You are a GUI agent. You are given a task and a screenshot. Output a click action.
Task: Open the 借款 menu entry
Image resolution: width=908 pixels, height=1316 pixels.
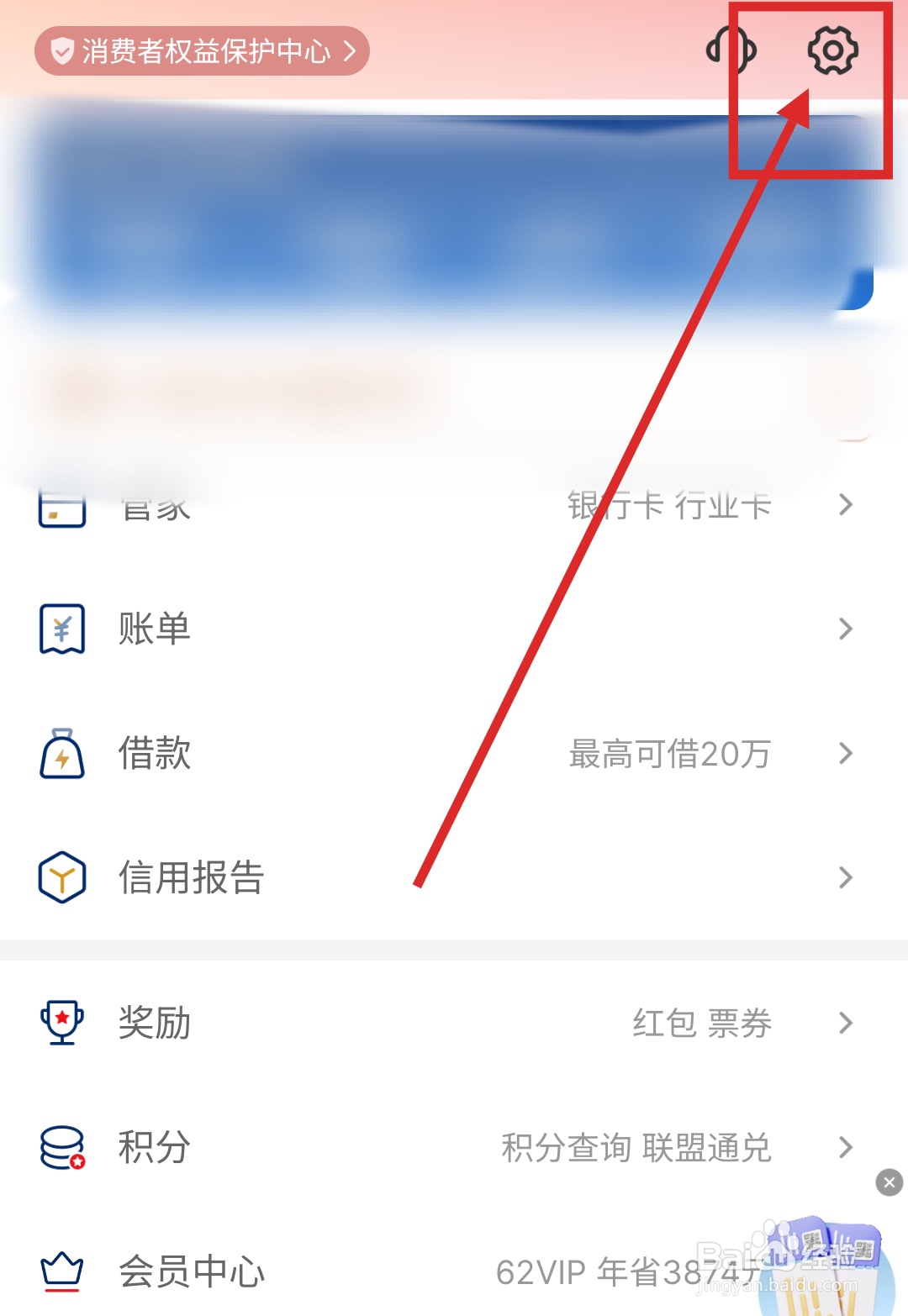tap(156, 754)
